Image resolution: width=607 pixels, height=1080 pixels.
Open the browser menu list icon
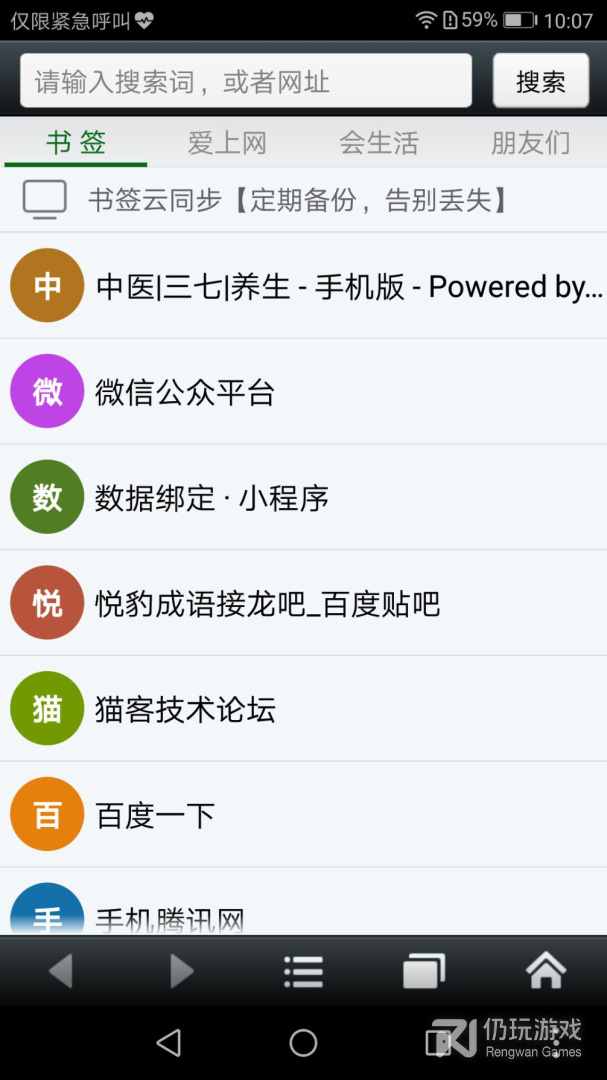303,971
